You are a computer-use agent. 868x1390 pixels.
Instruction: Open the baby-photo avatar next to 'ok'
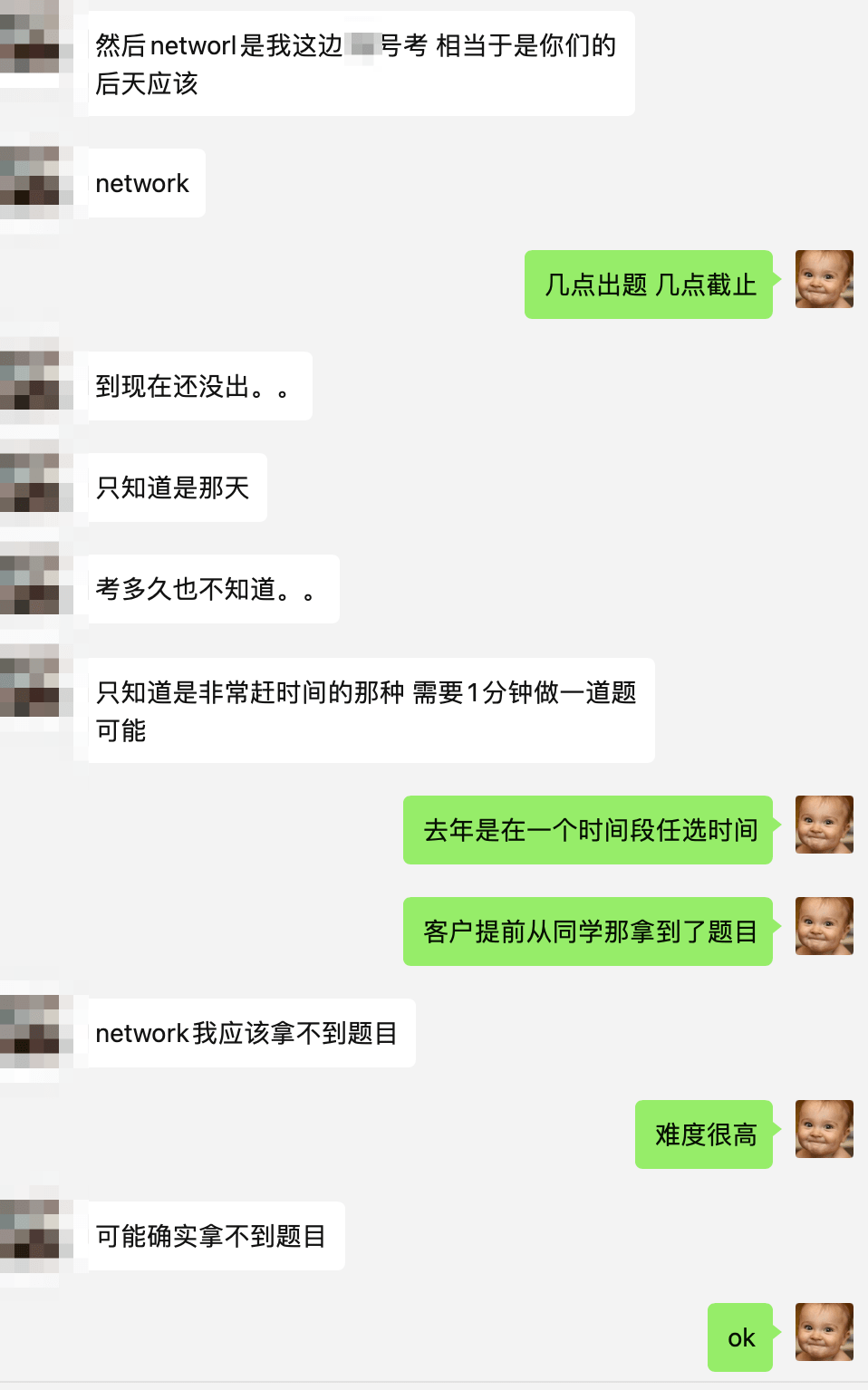coord(824,1332)
